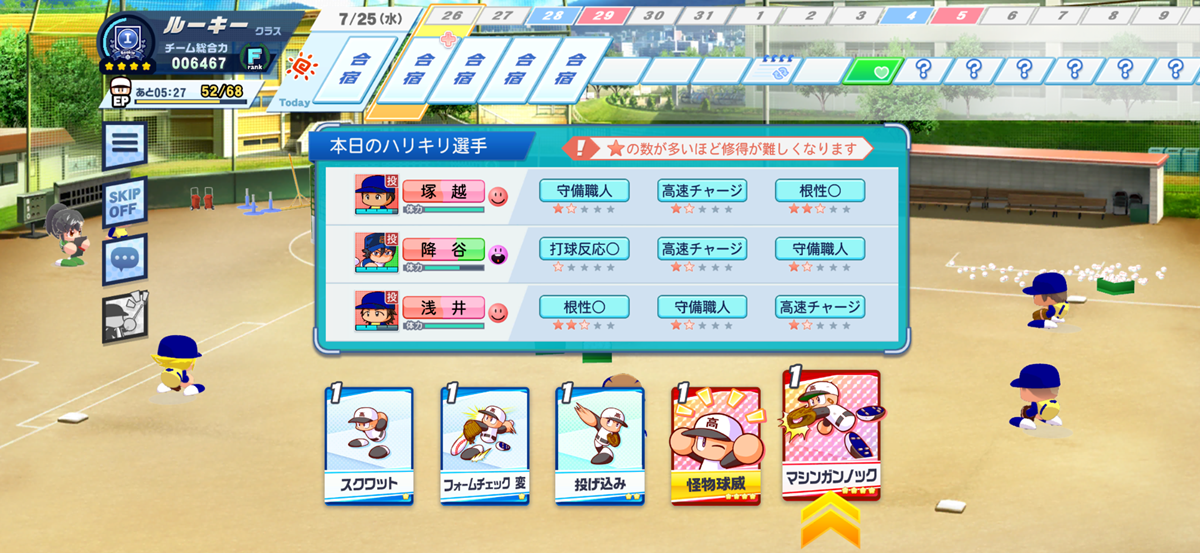View 降谷's 打球反応○ skill
The height and width of the screenshot is (553, 1200).
pyautogui.click(x=584, y=248)
